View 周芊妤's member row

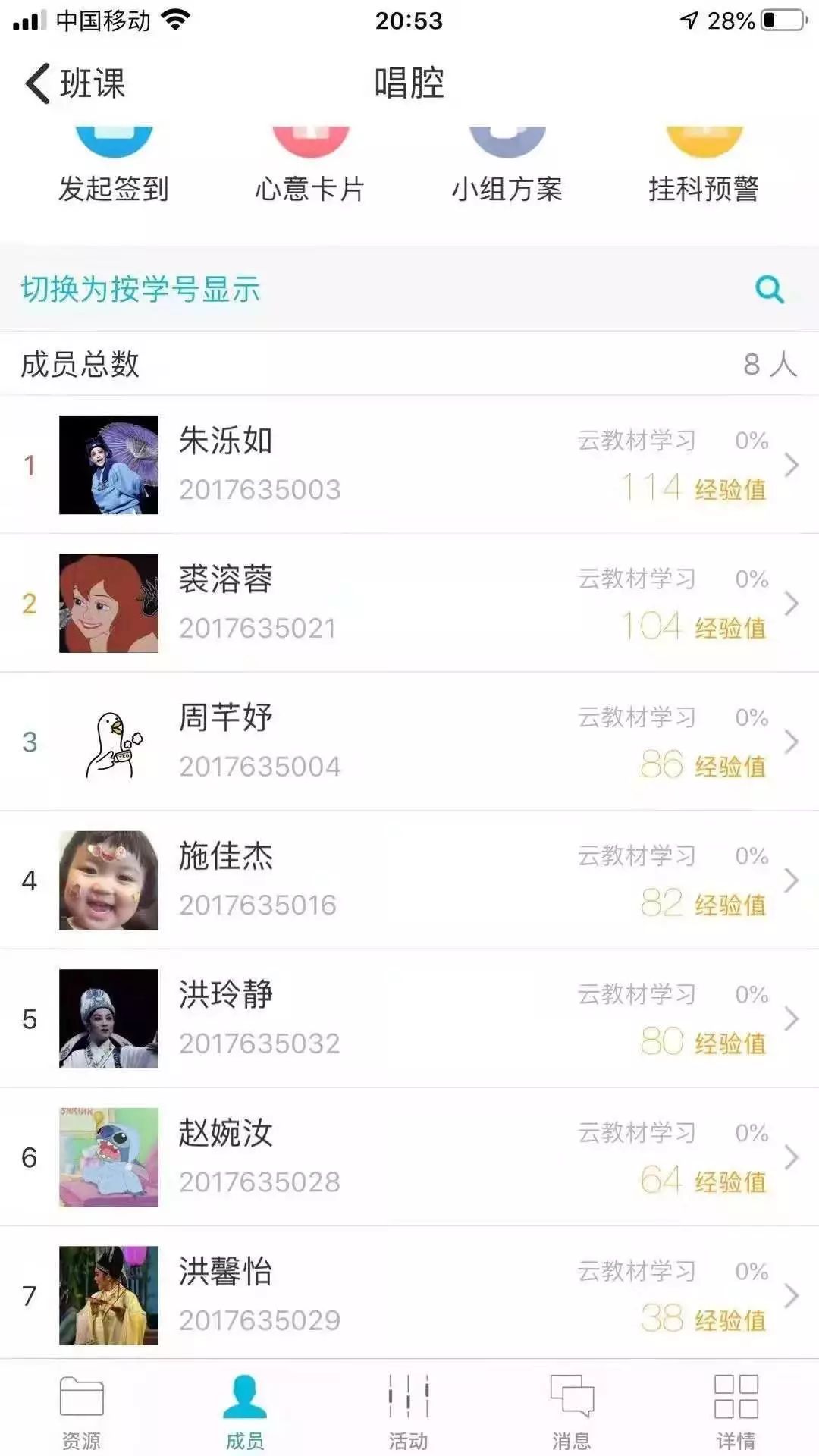click(409, 742)
